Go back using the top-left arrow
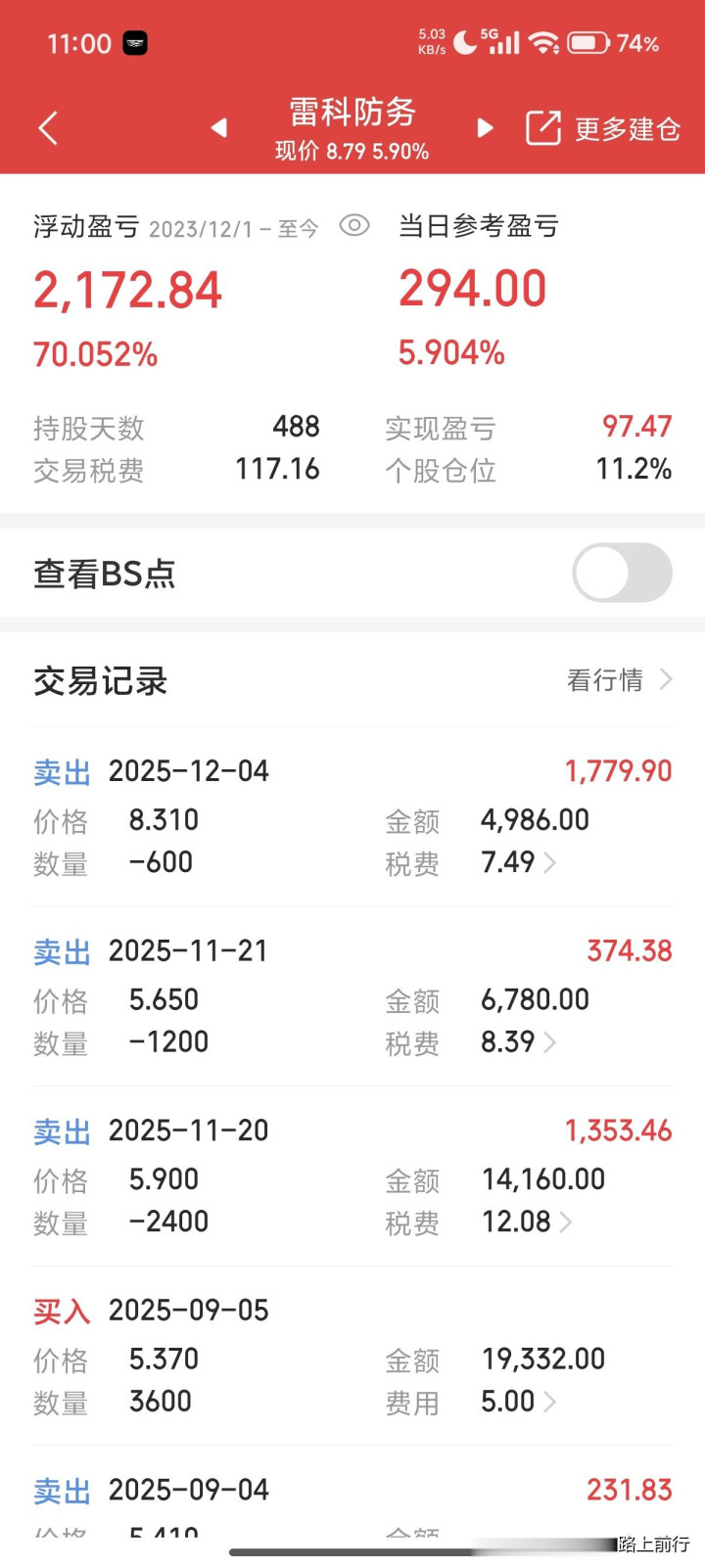705x1568 pixels. click(x=48, y=128)
